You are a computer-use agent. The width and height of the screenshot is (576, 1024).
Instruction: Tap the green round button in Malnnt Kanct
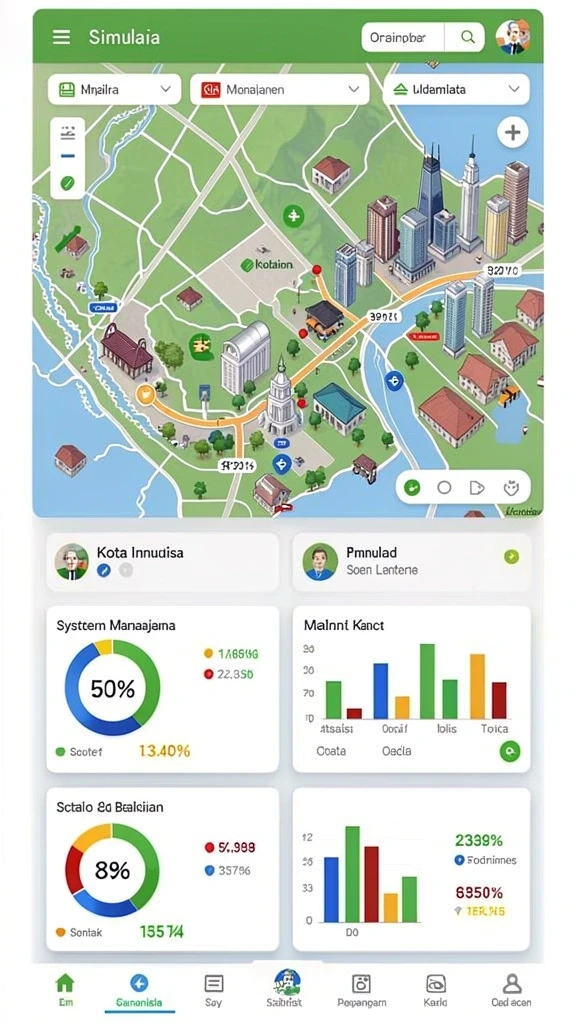pyautogui.click(x=509, y=752)
